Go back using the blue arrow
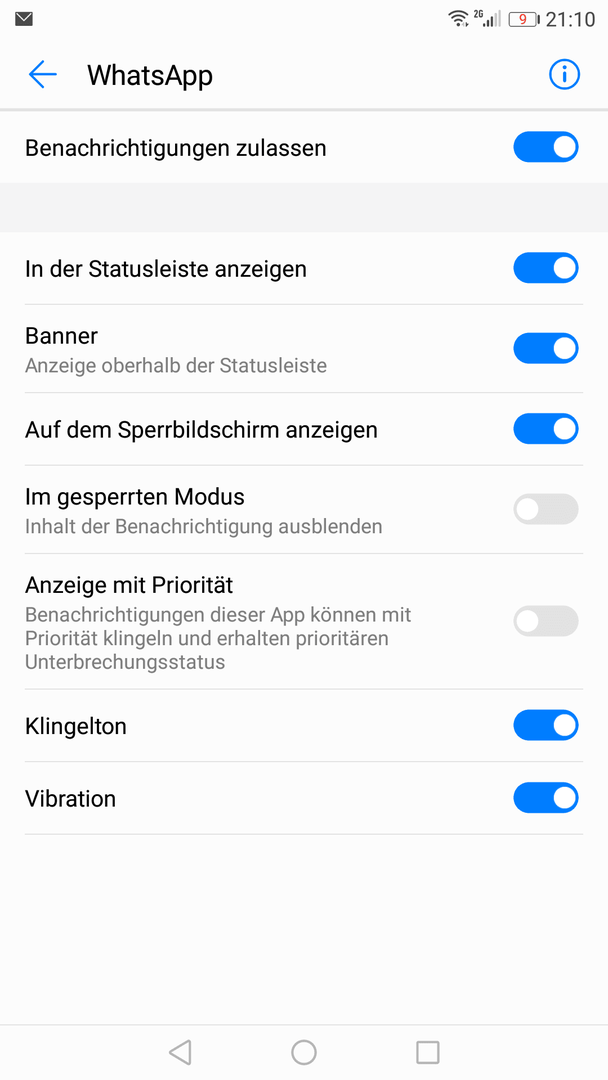Image resolution: width=608 pixels, height=1080 pixels. (x=42, y=74)
